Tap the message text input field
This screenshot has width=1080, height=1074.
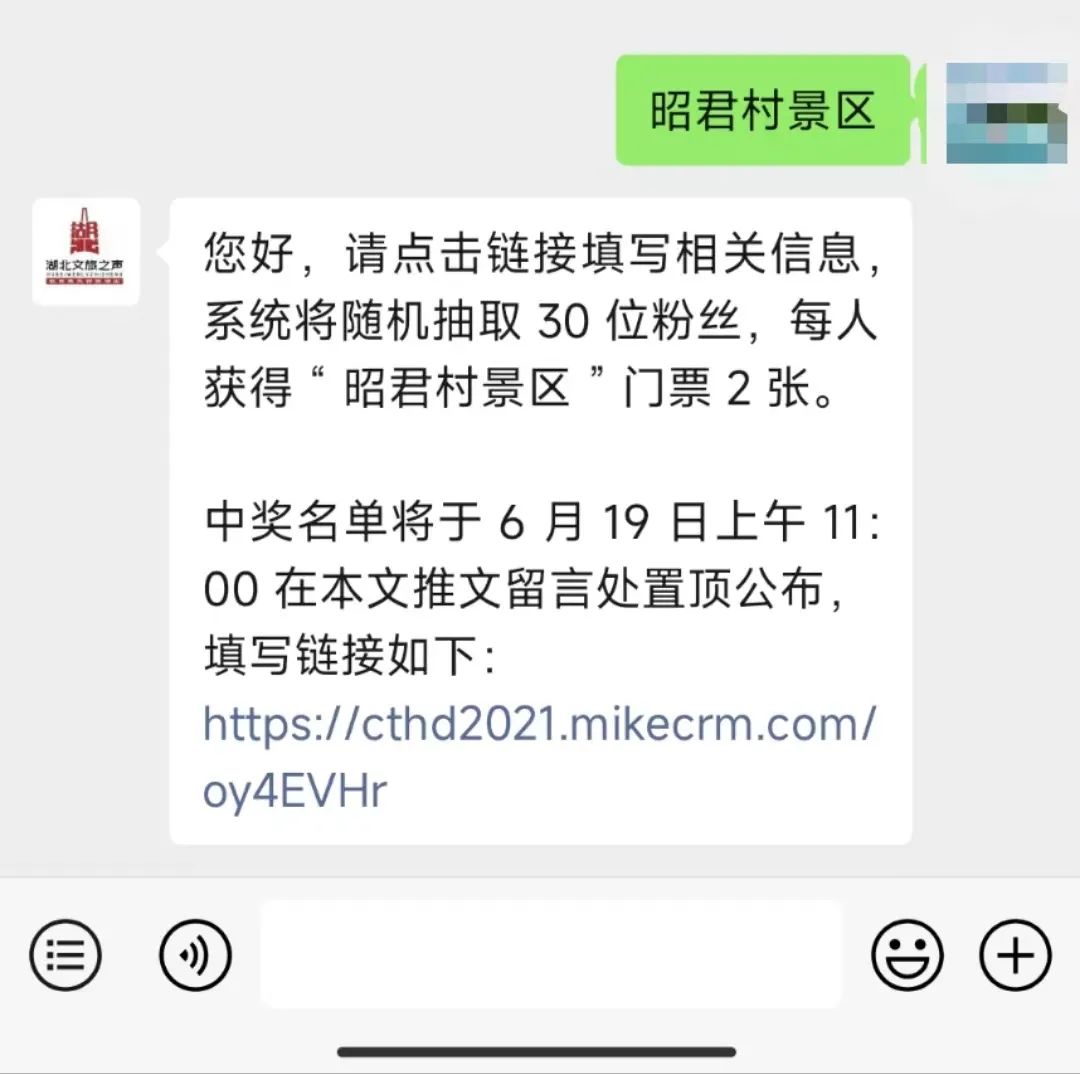pos(551,954)
